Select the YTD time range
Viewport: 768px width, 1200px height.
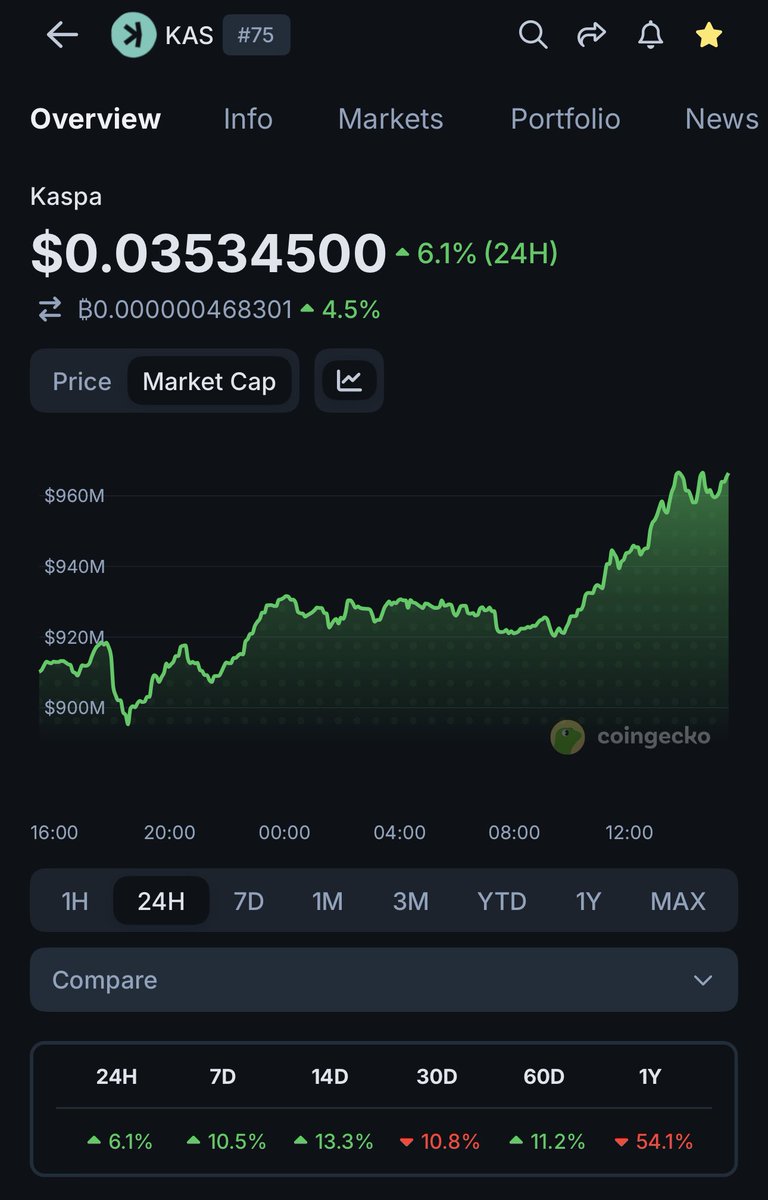(x=501, y=901)
